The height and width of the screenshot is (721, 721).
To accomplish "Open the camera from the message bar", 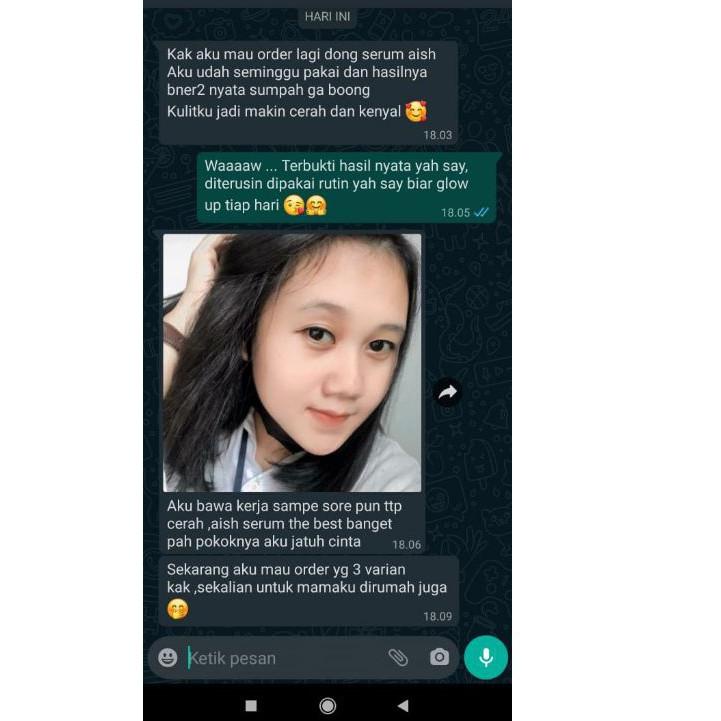I will coord(439,657).
